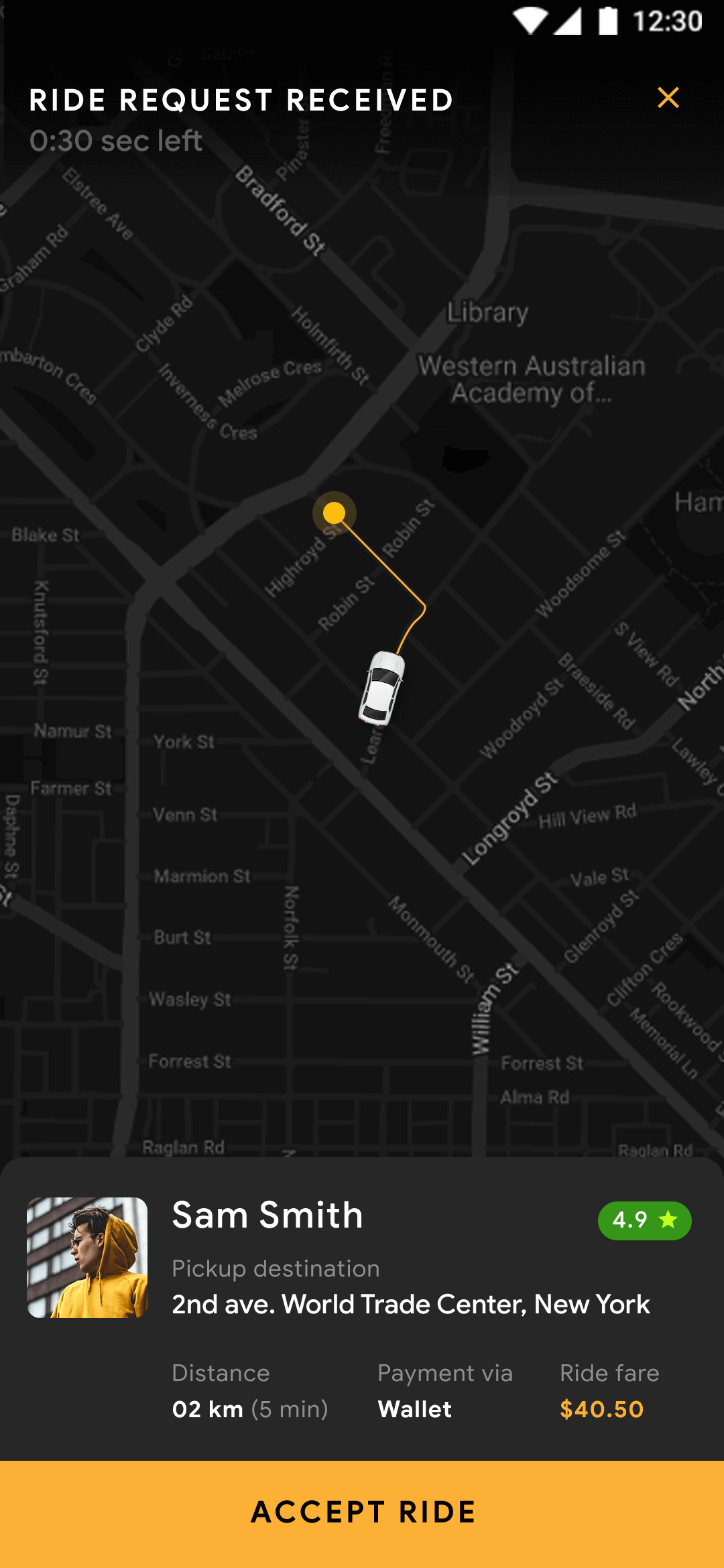Accept the ride from Sam Smith
The width and height of the screenshot is (724, 1568).
point(362,1513)
